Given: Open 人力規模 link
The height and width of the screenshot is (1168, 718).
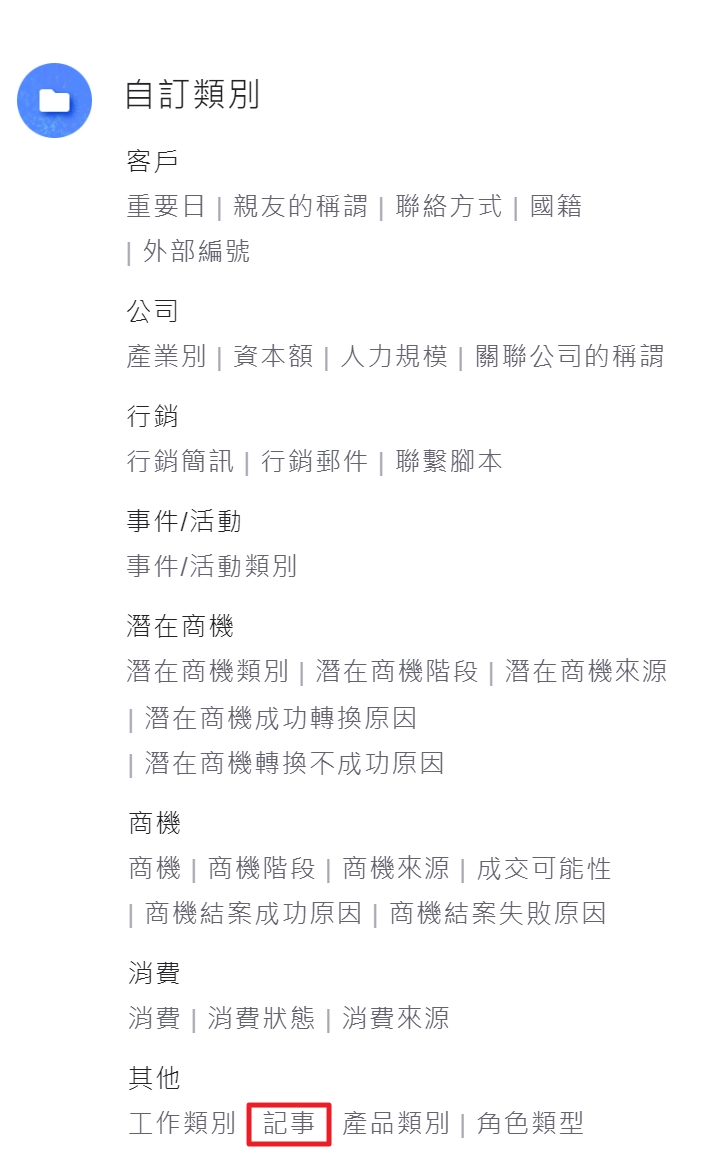Looking at the screenshot, I should (393, 356).
